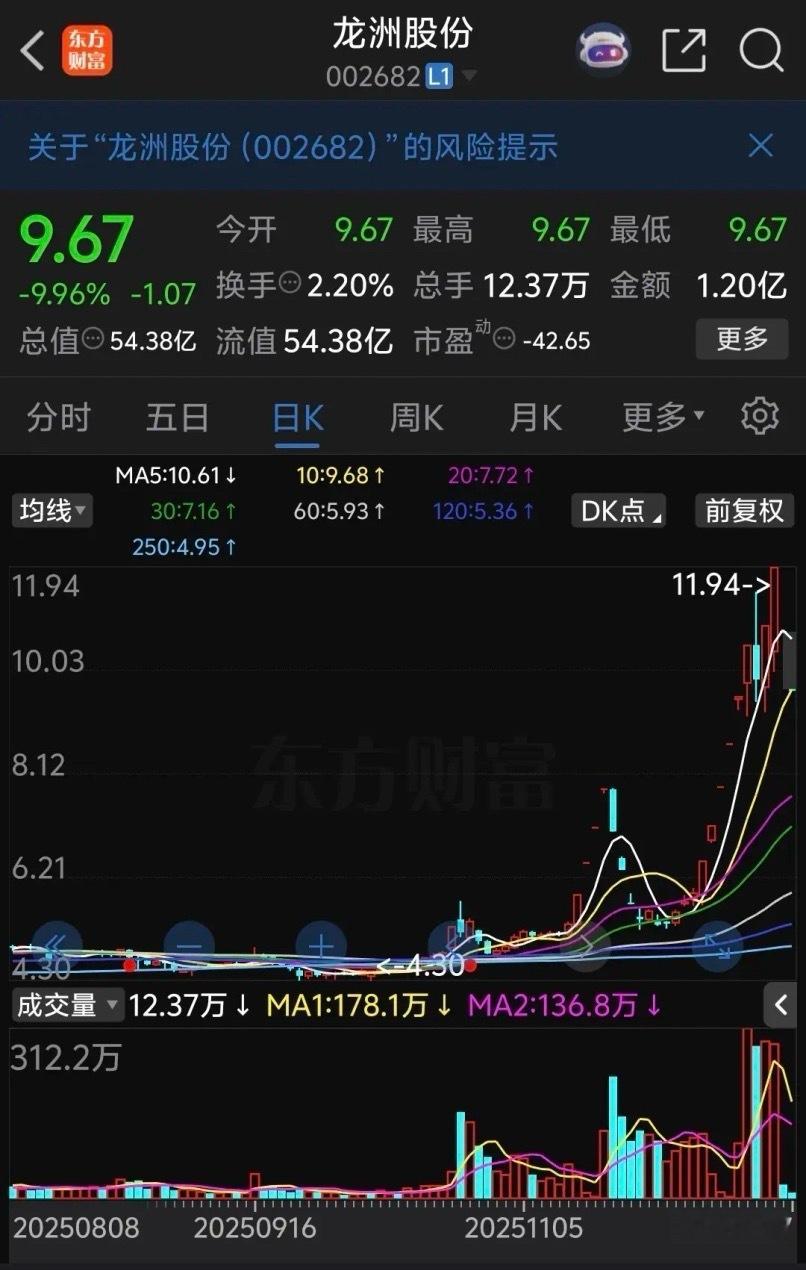The image size is (806, 1270).
Task: Tap the 东方财富 logo
Action: coord(85,48)
